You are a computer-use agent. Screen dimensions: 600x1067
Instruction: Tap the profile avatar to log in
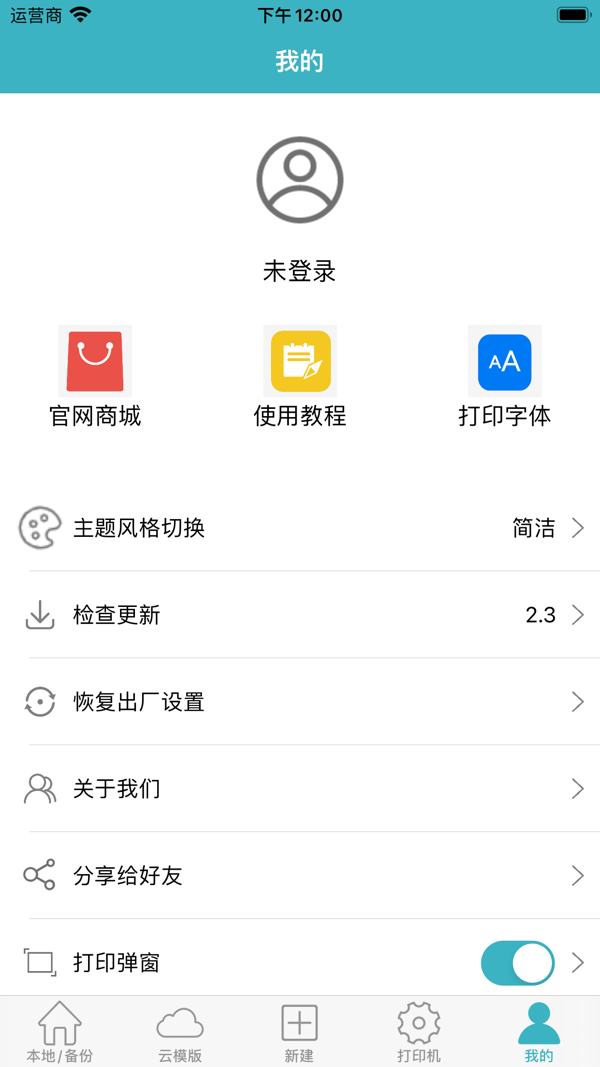pyautogui.click(x=300, y=180)
